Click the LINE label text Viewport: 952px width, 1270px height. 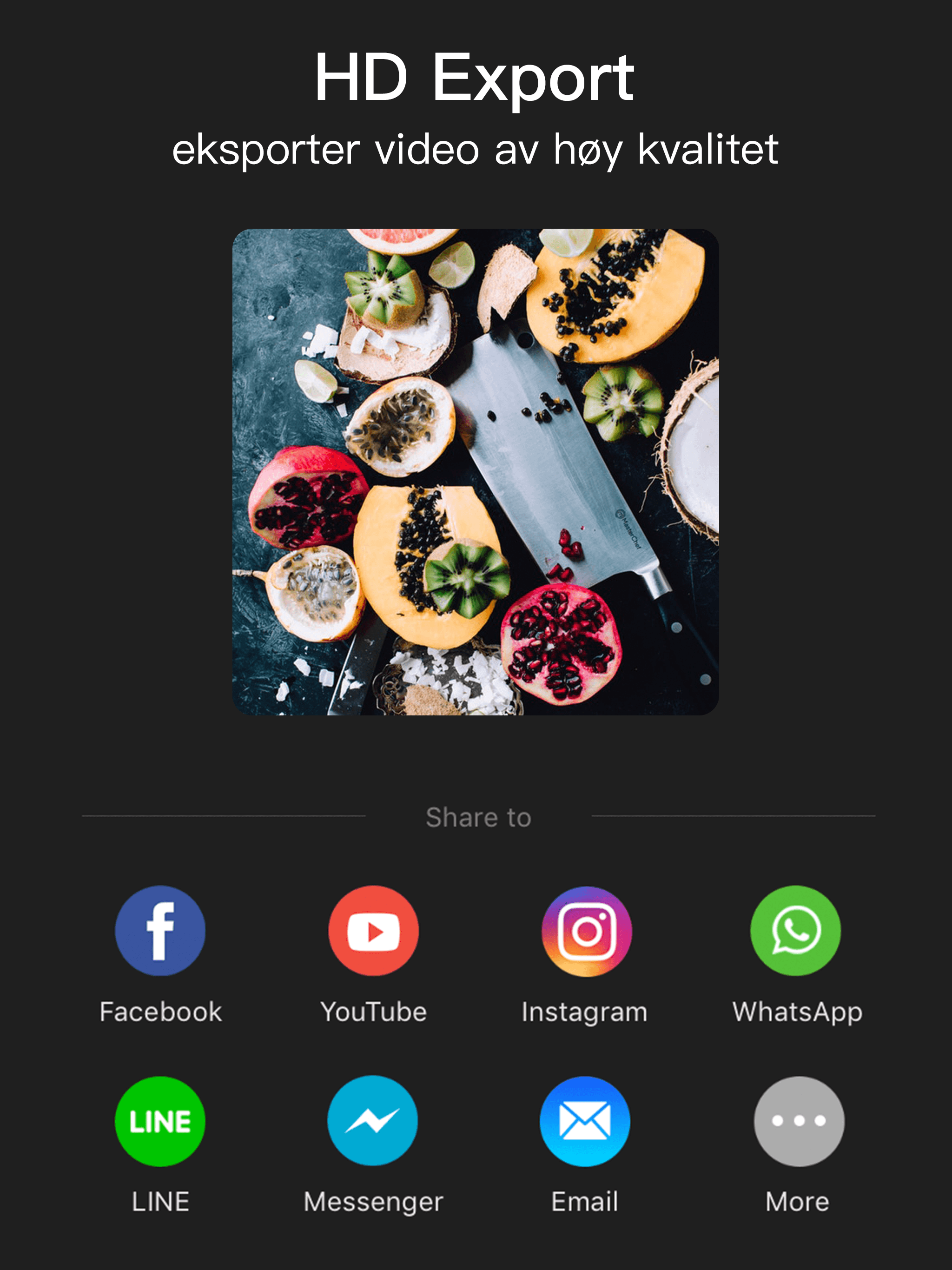(161, 1201)
